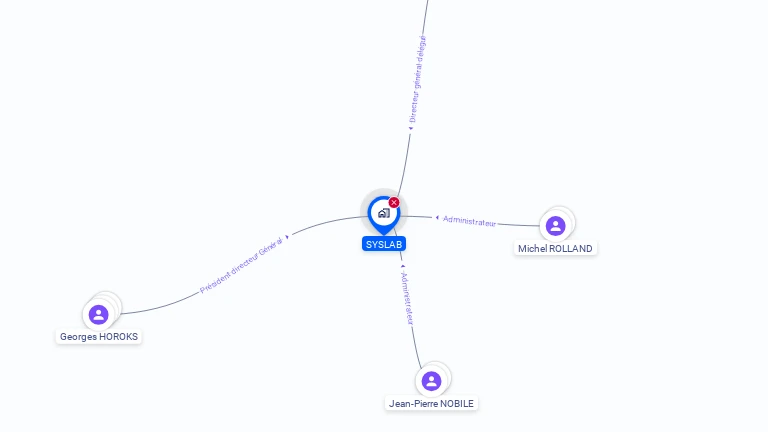Open the Georges HOROKS person node
This screenshot has width=768, height=432.
pyautogui.click(x=98, y=315)
